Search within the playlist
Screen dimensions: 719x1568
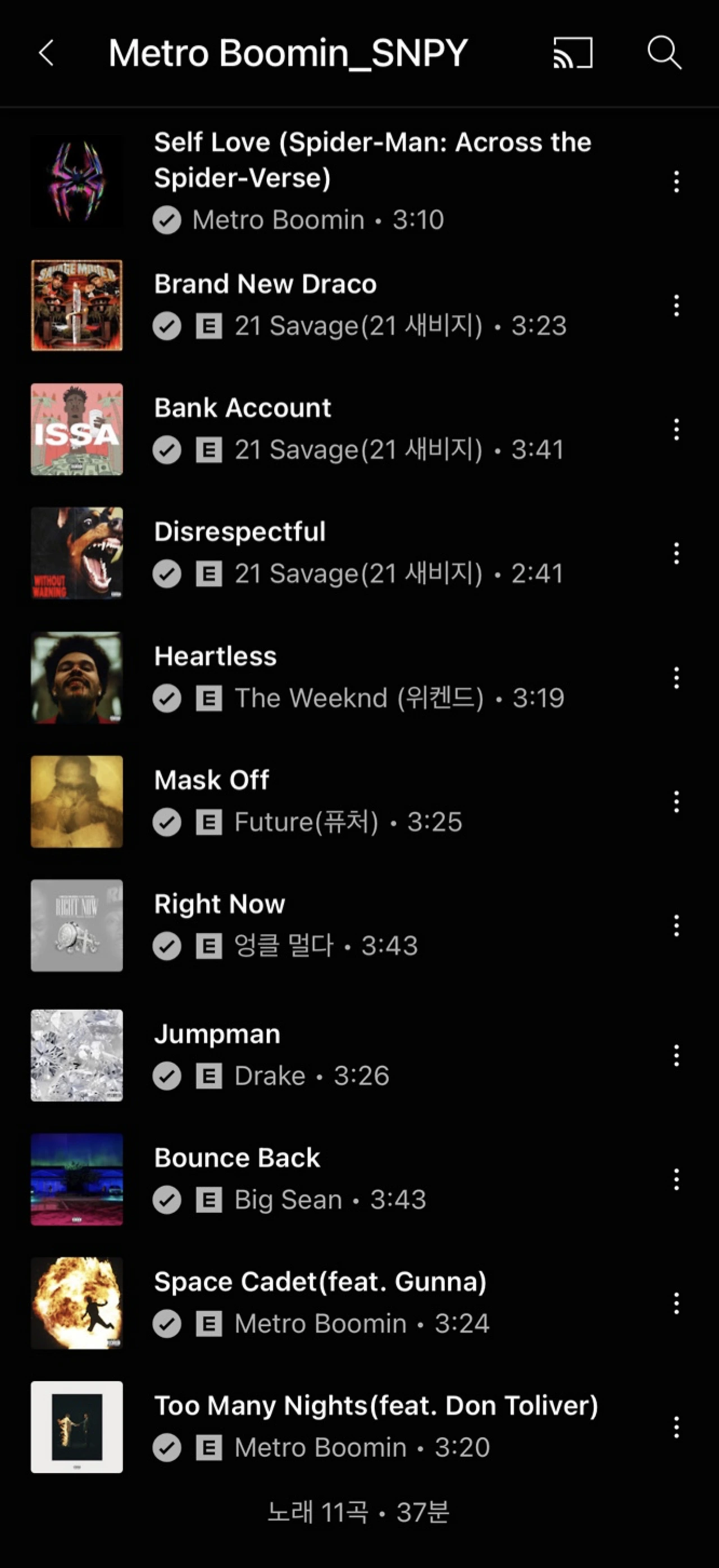[x=663, y=53]
